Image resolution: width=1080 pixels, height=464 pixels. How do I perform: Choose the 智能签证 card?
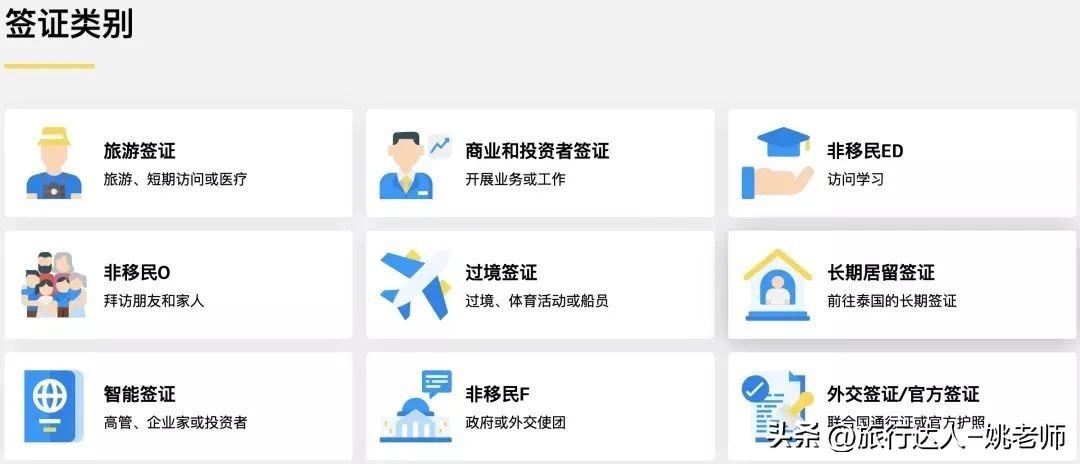click(x=178, y=406)
